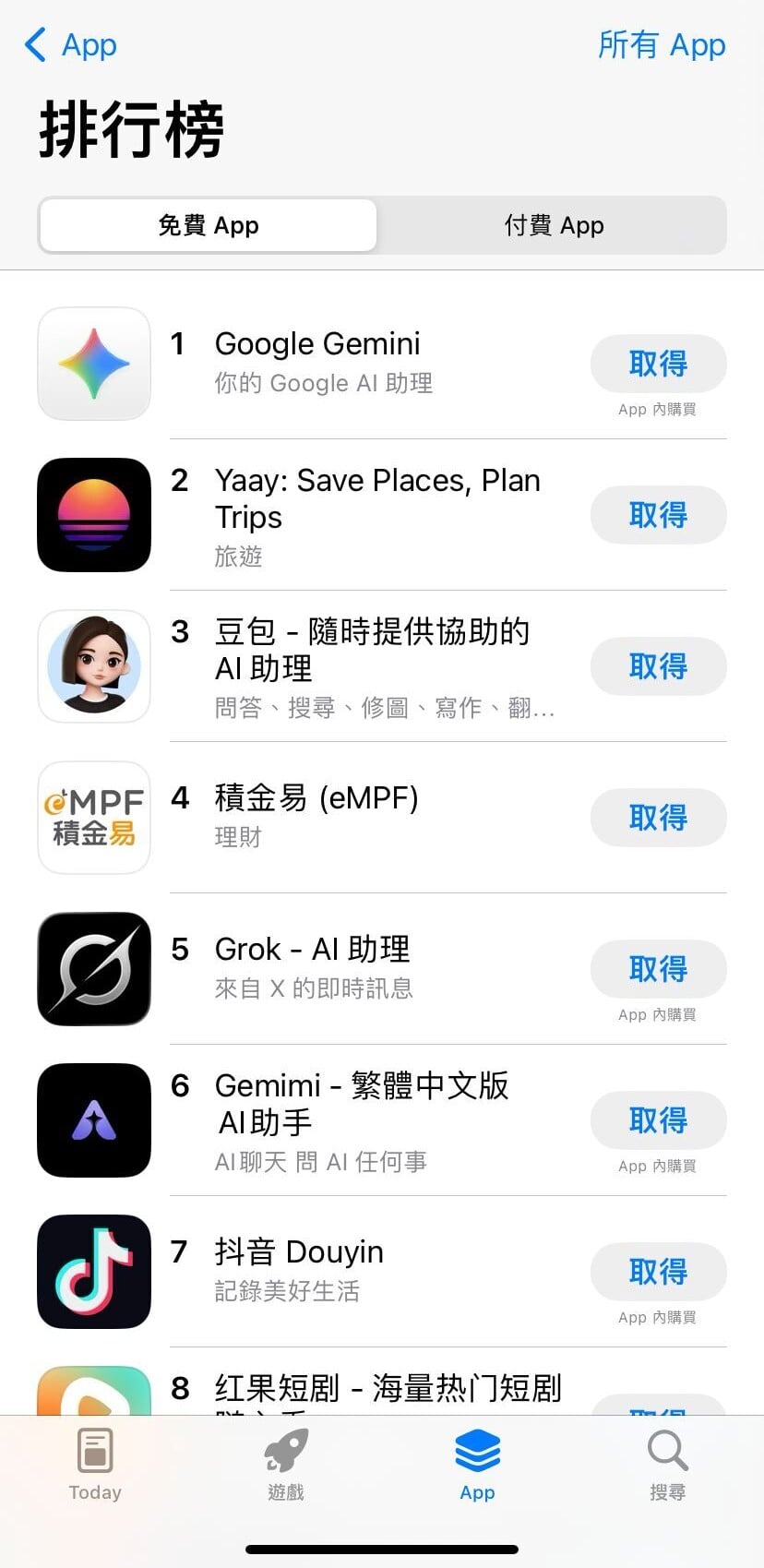
Task: Go to the 搜尋 tab
Action: [x=667, y=1465]
